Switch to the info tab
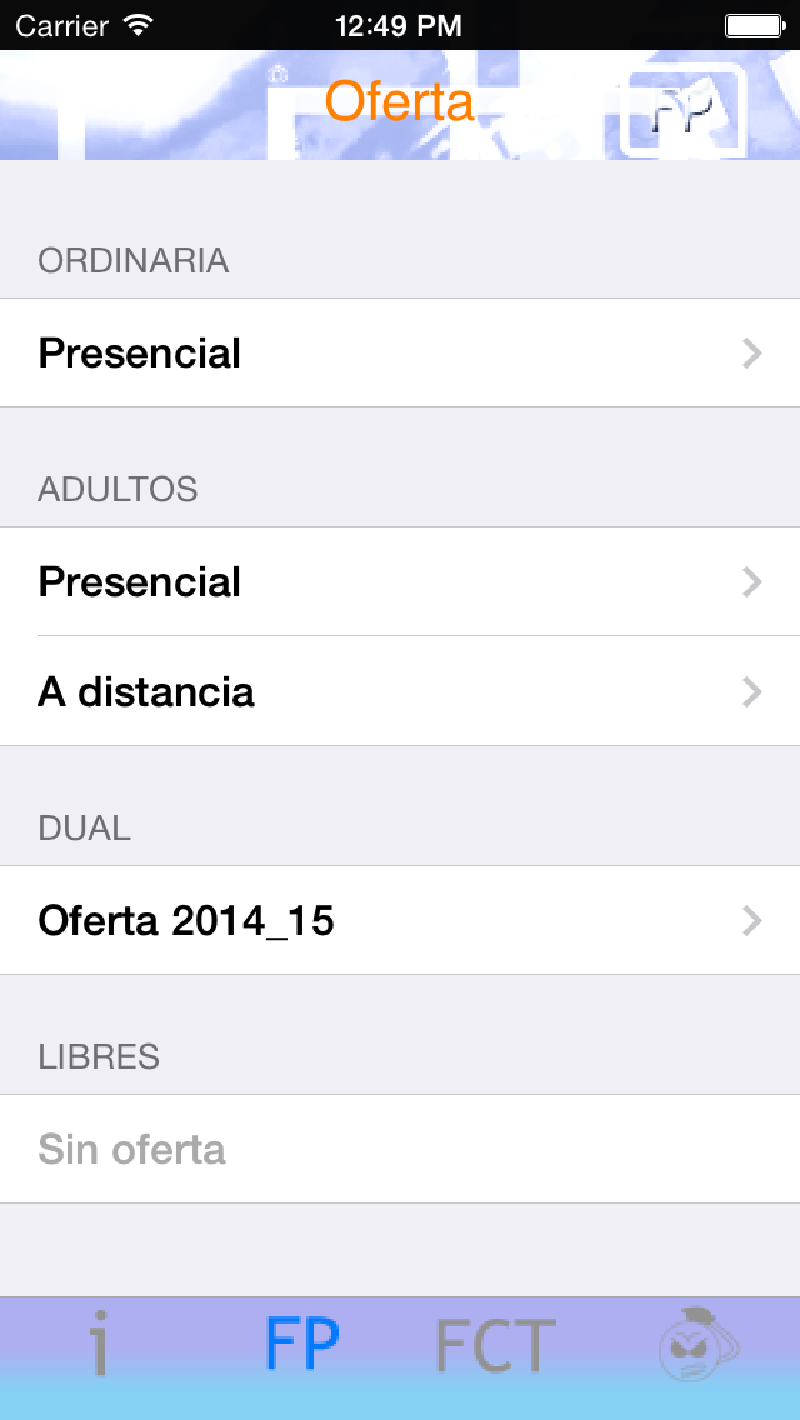Viewport: 800px width, 1420px height. (x=98, y=1345)
